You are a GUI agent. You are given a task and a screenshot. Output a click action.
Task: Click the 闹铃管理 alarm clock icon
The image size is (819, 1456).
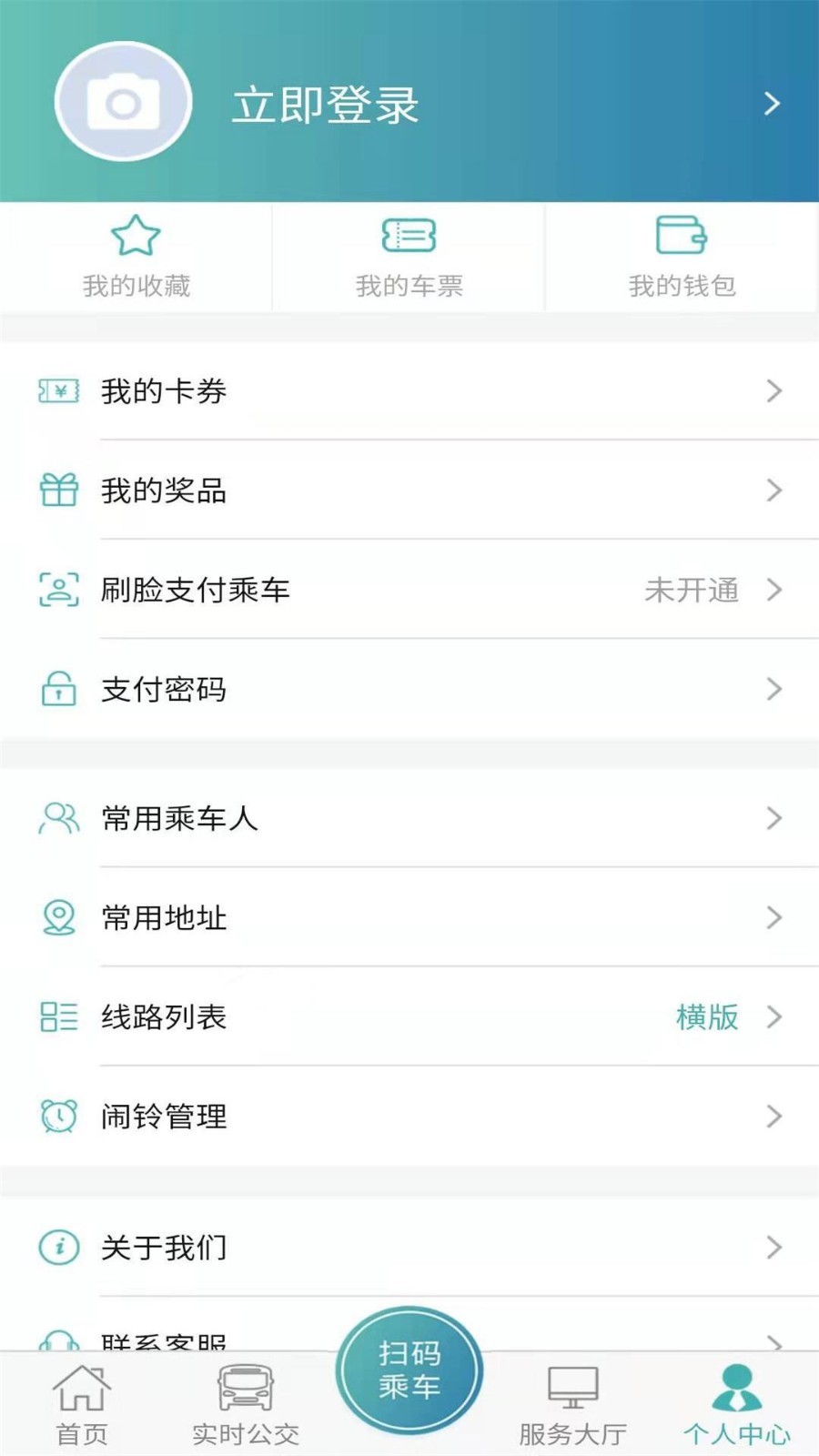tap(58, 1117)
